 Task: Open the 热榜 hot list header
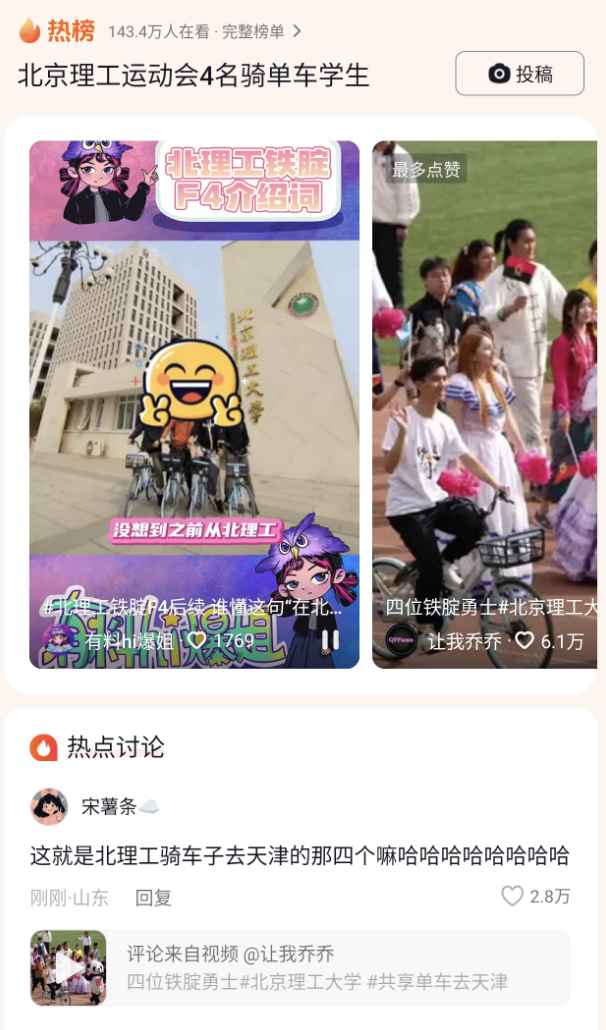[x=58, y=31]
